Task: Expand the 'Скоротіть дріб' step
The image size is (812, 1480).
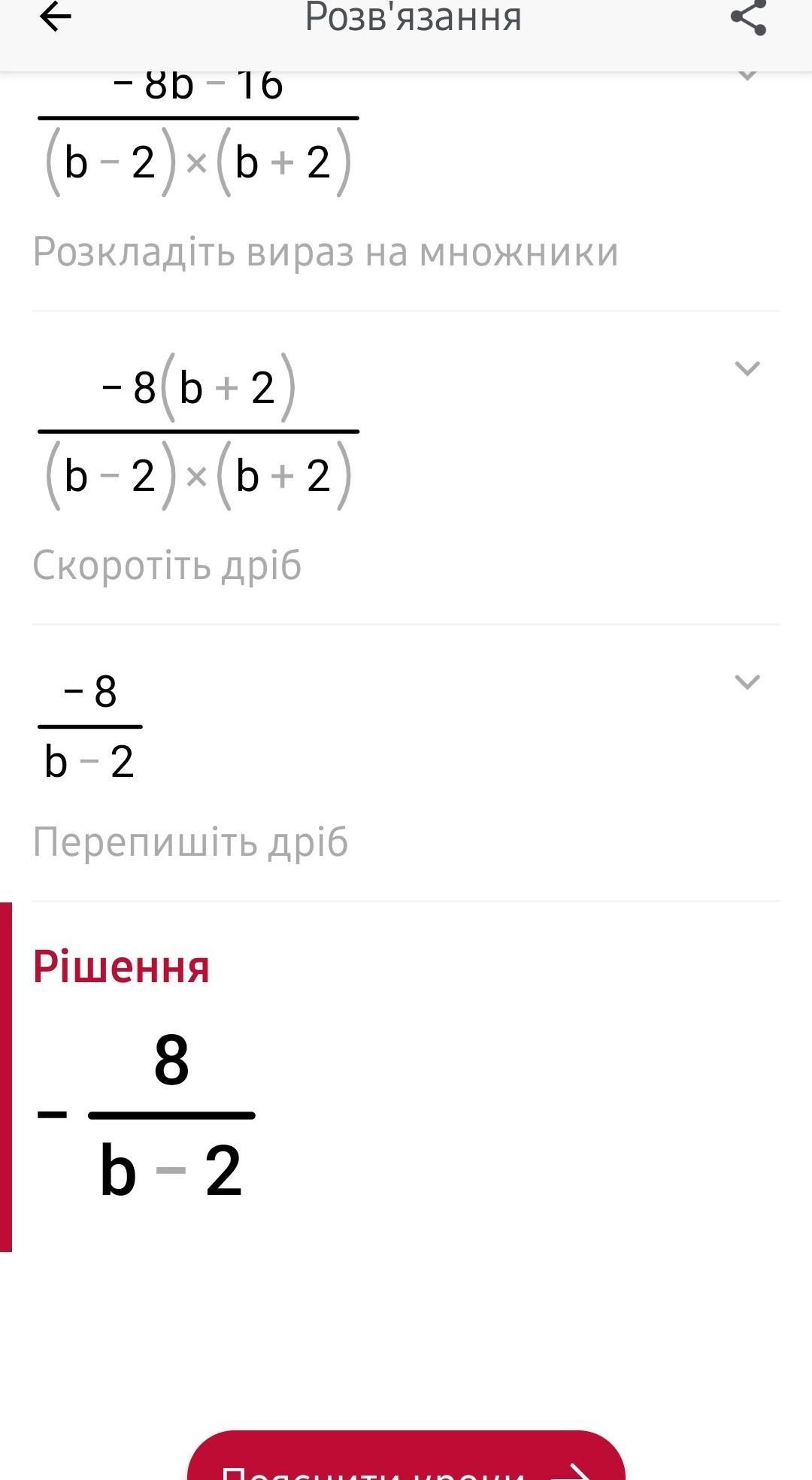Action: pos(747,368)
